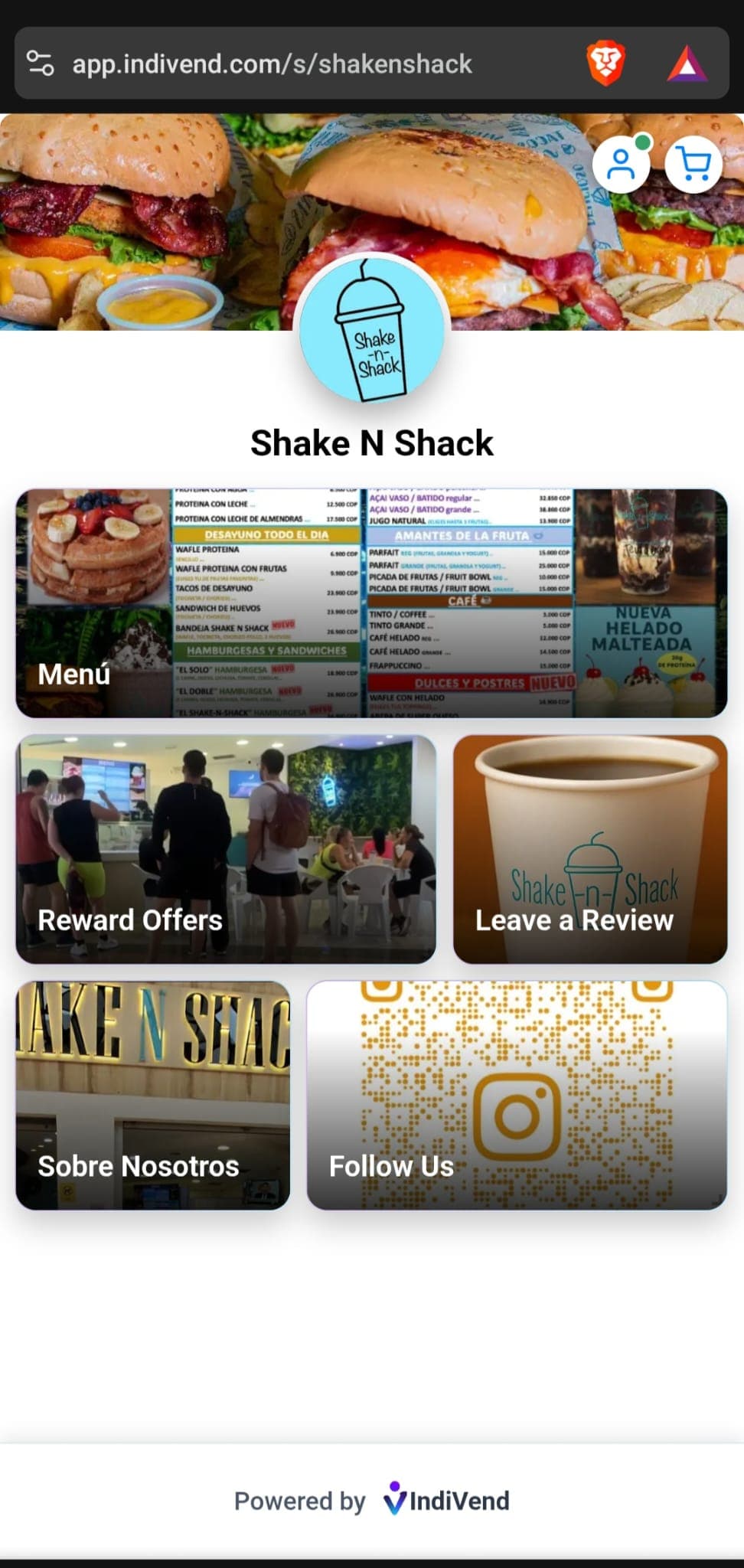Open the user account profile icon

[622, 163]
